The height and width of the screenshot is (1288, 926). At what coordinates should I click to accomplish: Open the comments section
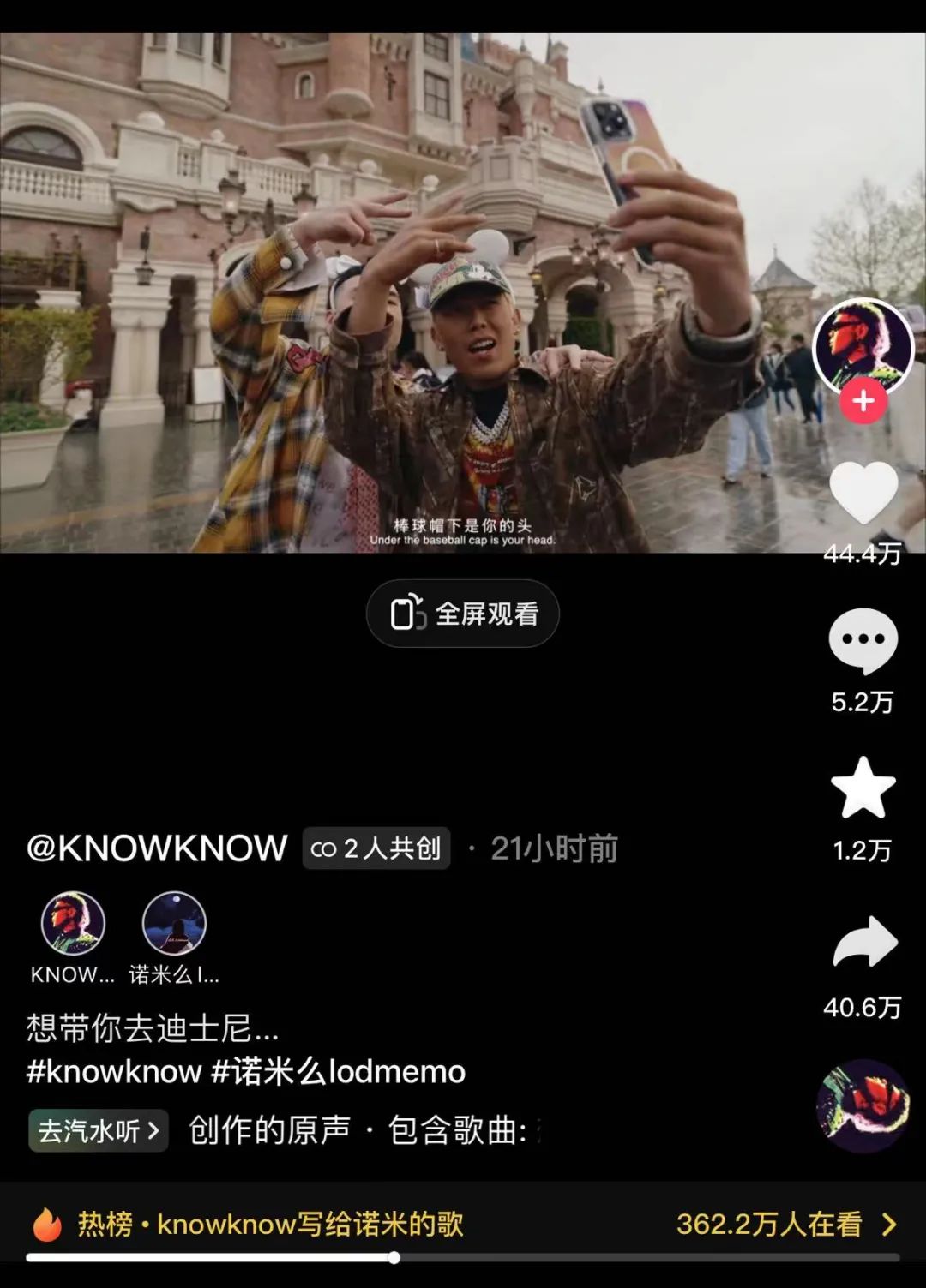pos(863,640)
